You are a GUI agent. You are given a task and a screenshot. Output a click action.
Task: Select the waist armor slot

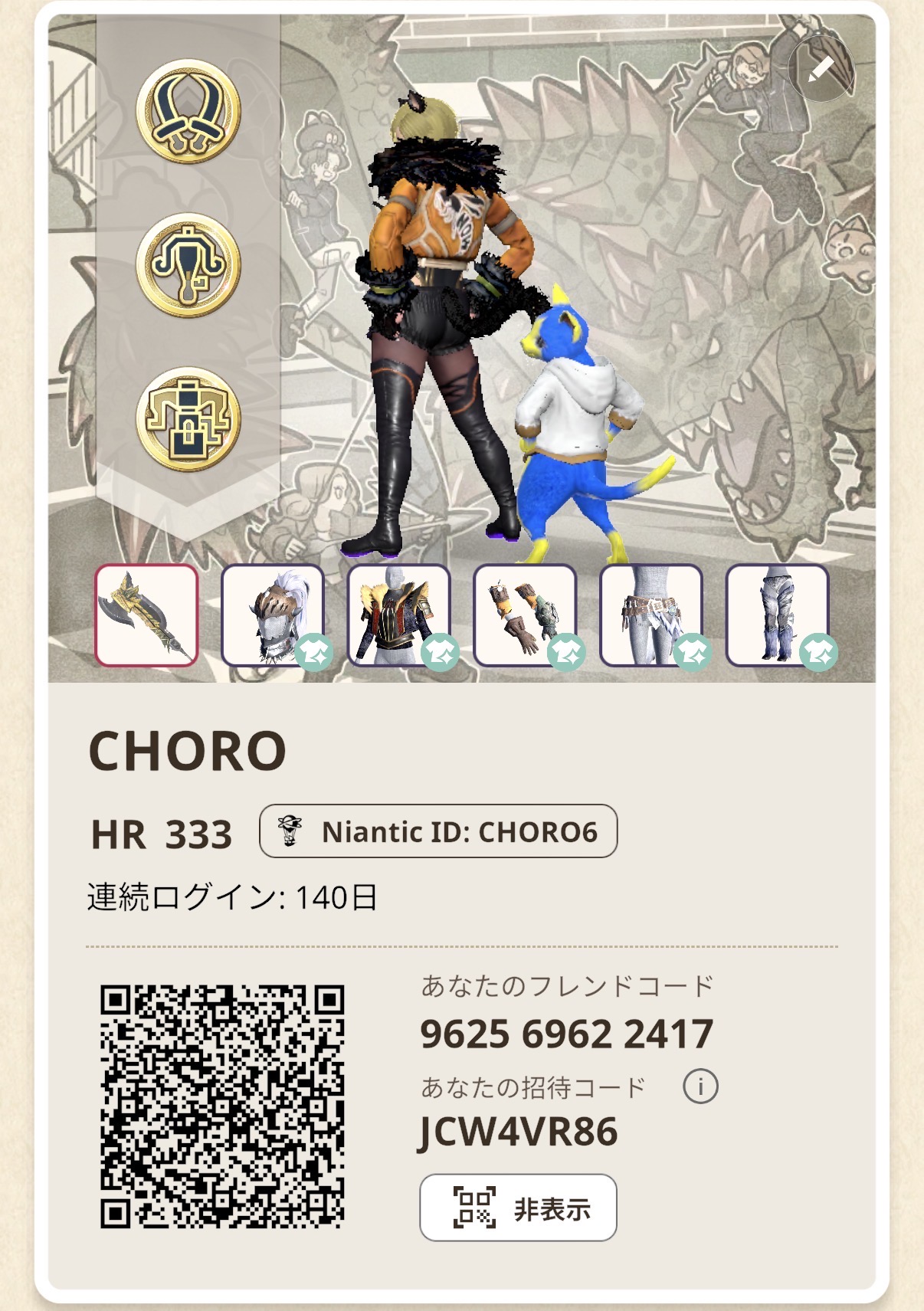coord(650,615)
